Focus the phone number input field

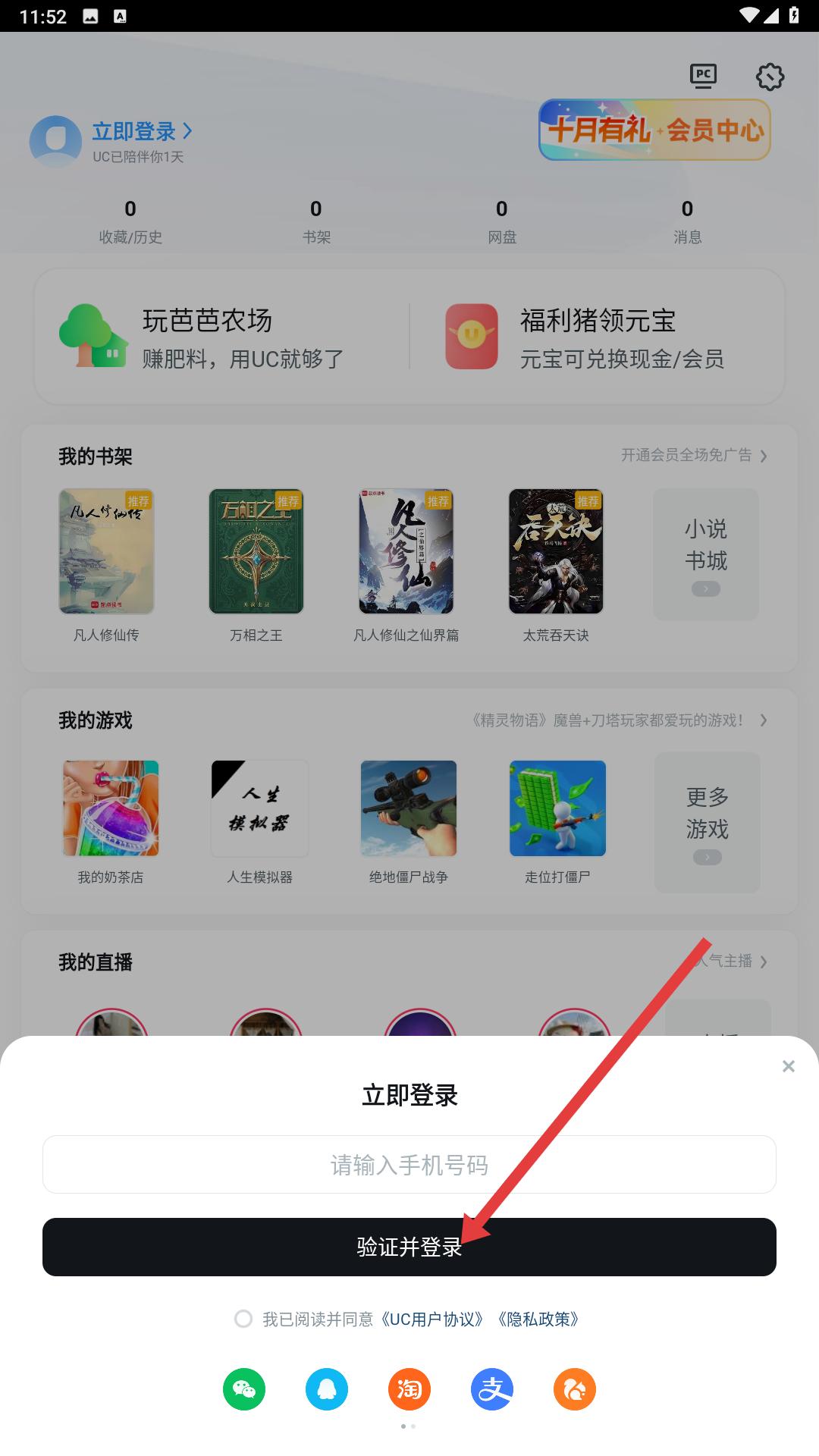click(409, 1164)
